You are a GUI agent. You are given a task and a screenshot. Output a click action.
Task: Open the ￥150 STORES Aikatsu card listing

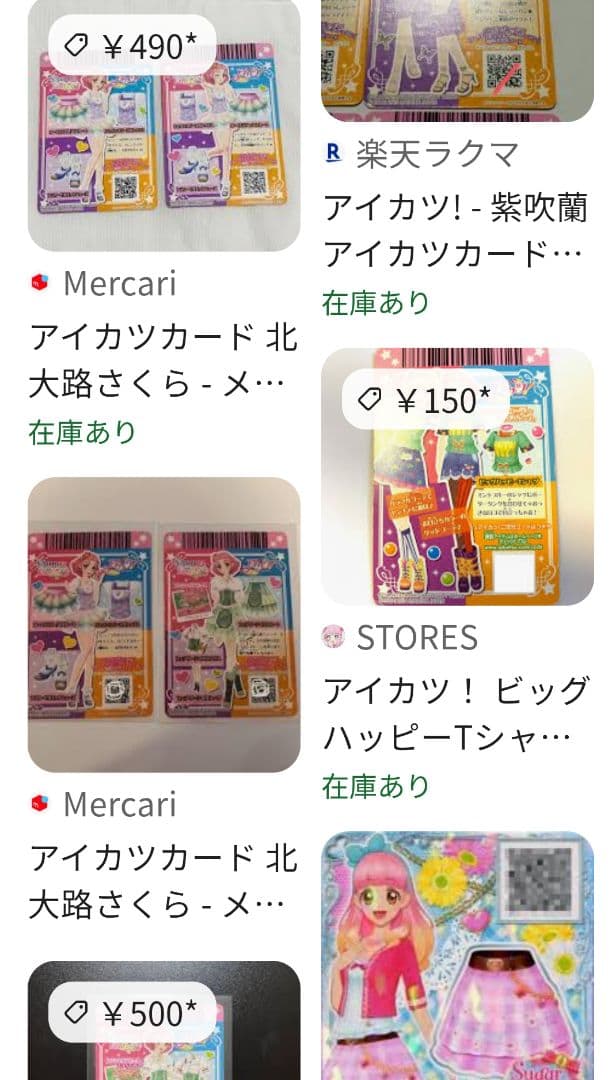click(x=457, y=477)
